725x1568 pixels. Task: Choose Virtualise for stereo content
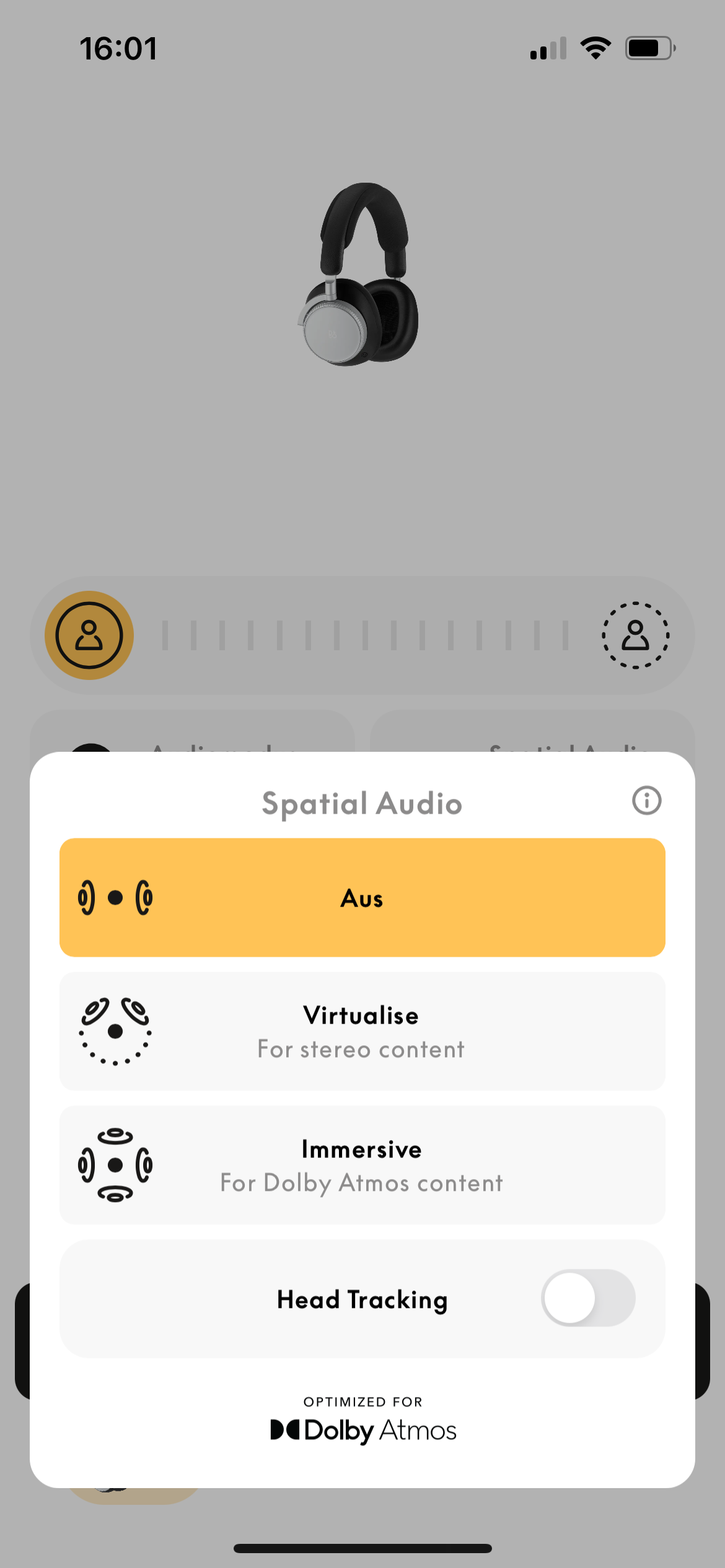(x=362, y=1031)
